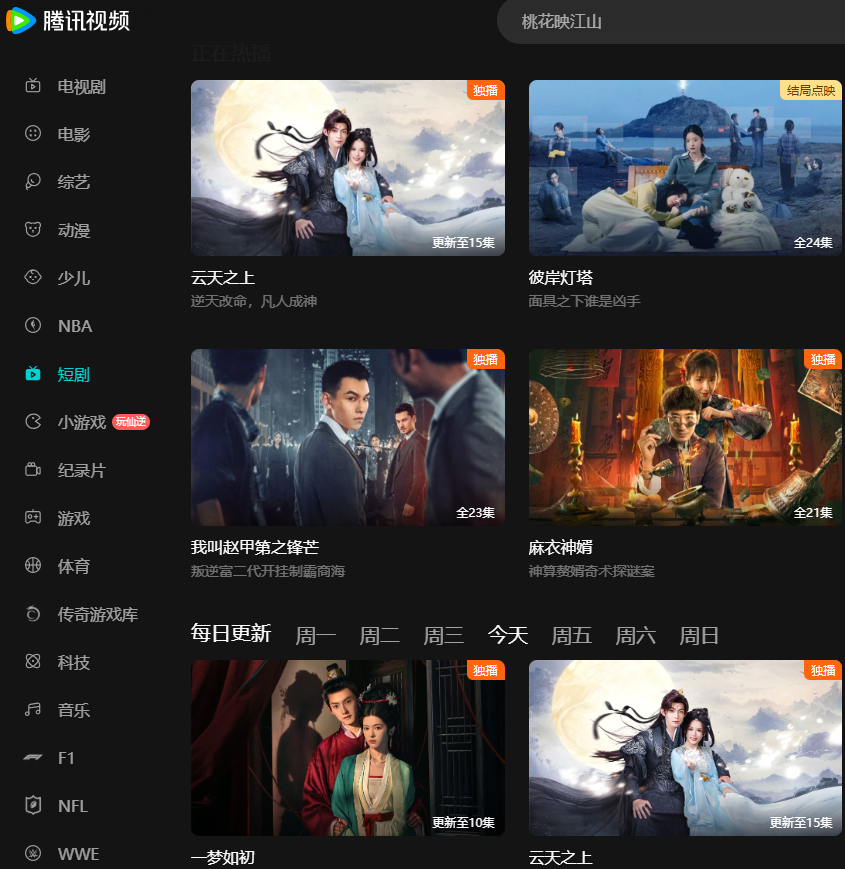This screenshot has width=845, height=869.
Task: Open the 动漫 category
Action: click(x=73, y=231)
